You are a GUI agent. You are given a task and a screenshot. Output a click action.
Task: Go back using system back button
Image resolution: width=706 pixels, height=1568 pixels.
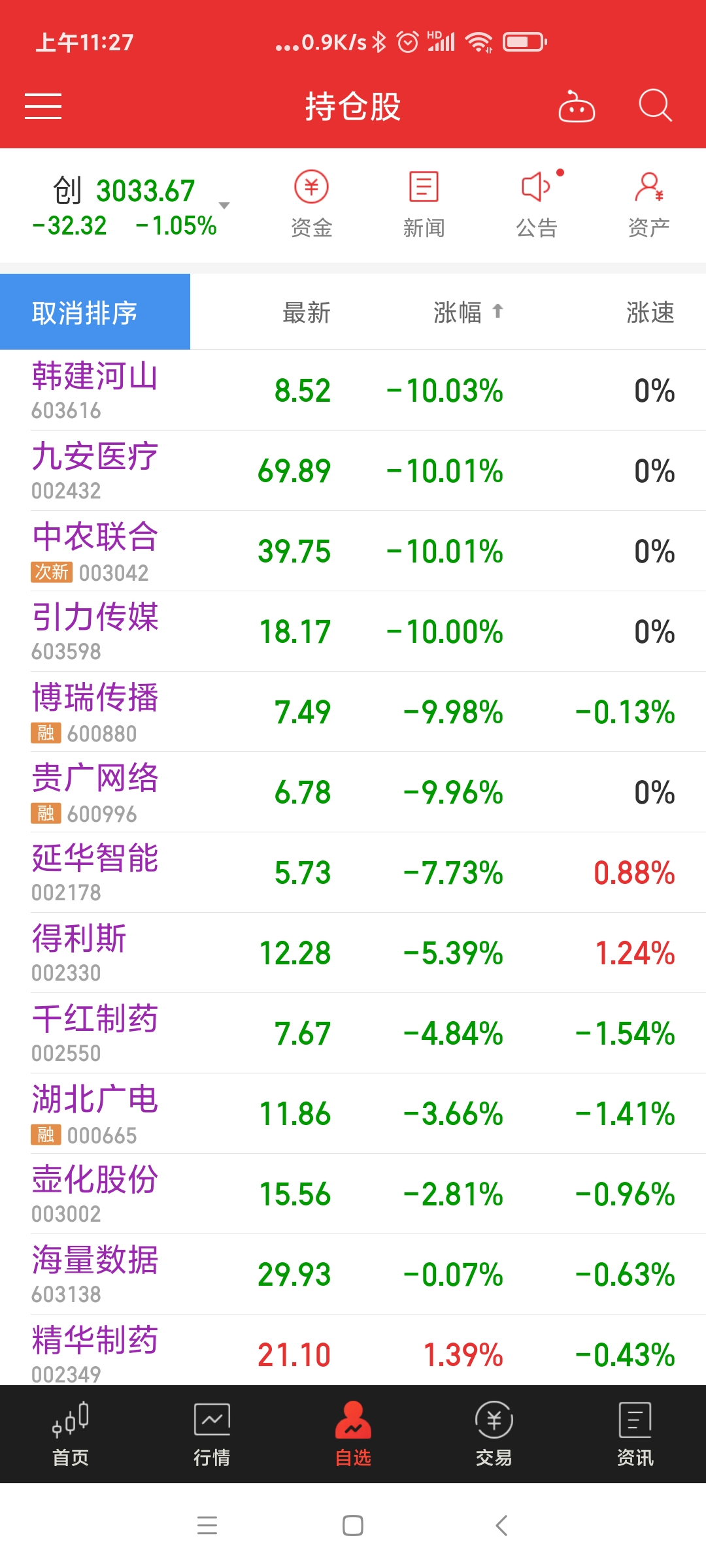point(501,1526)
